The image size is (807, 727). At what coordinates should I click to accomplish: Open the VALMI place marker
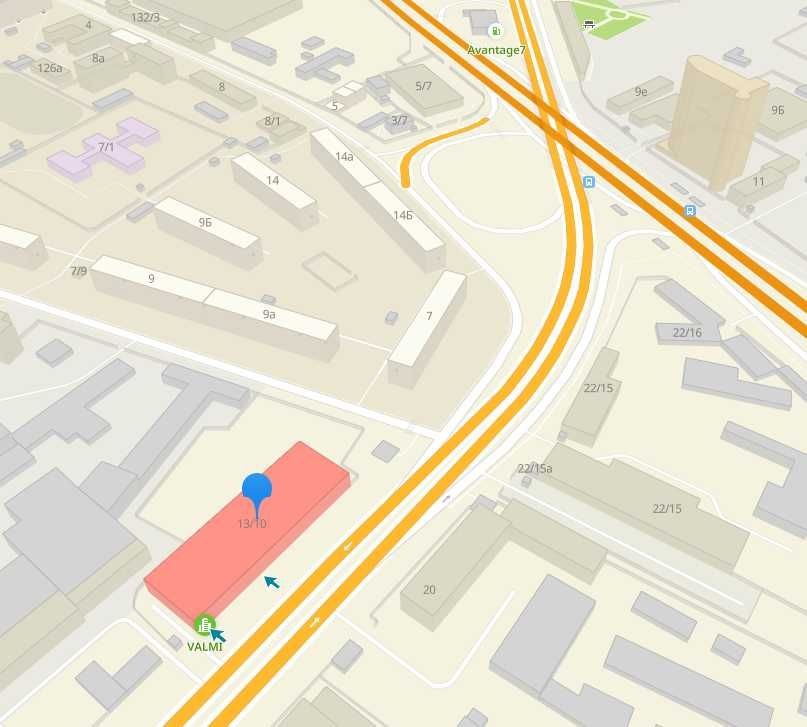point(204,626)
